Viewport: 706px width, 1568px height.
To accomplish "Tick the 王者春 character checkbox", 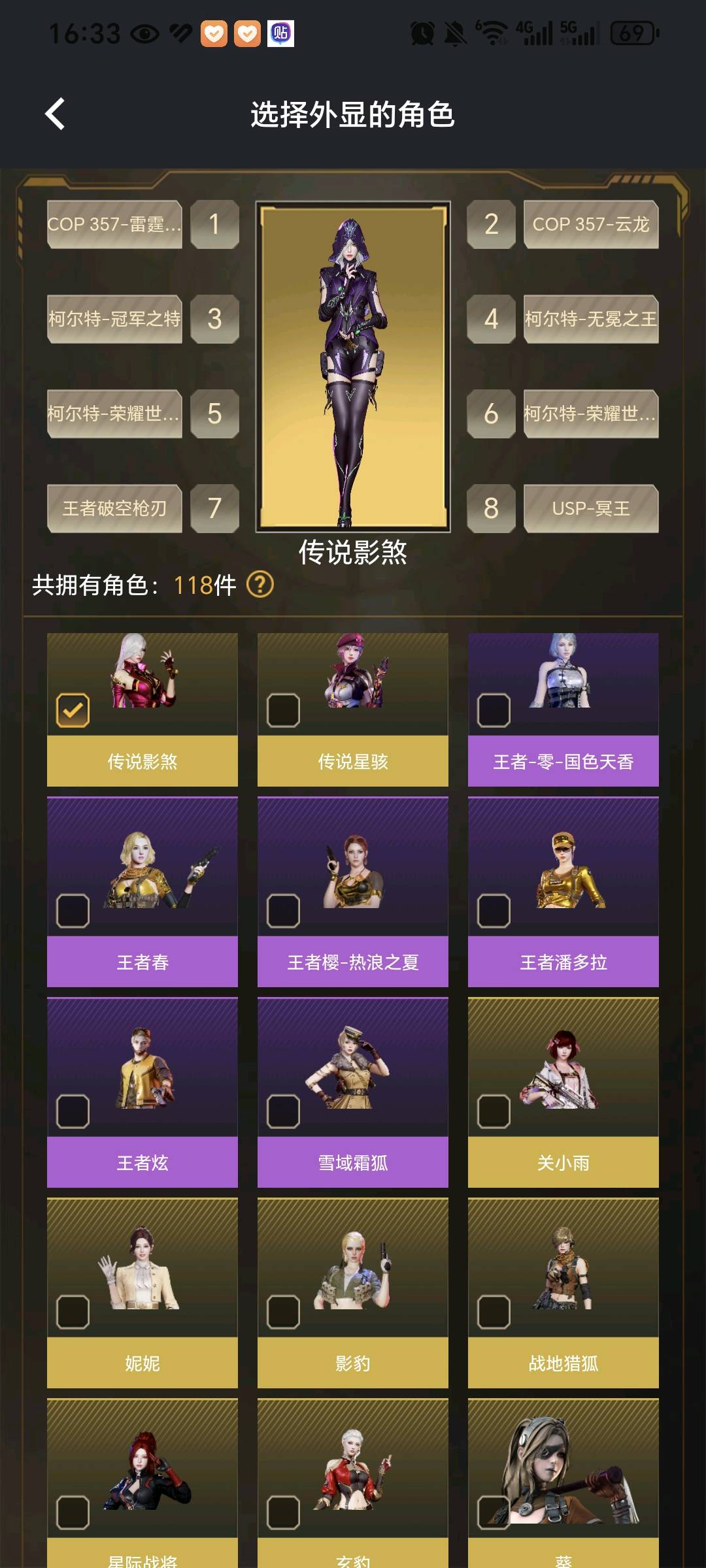I will click(x=73, y=911).
